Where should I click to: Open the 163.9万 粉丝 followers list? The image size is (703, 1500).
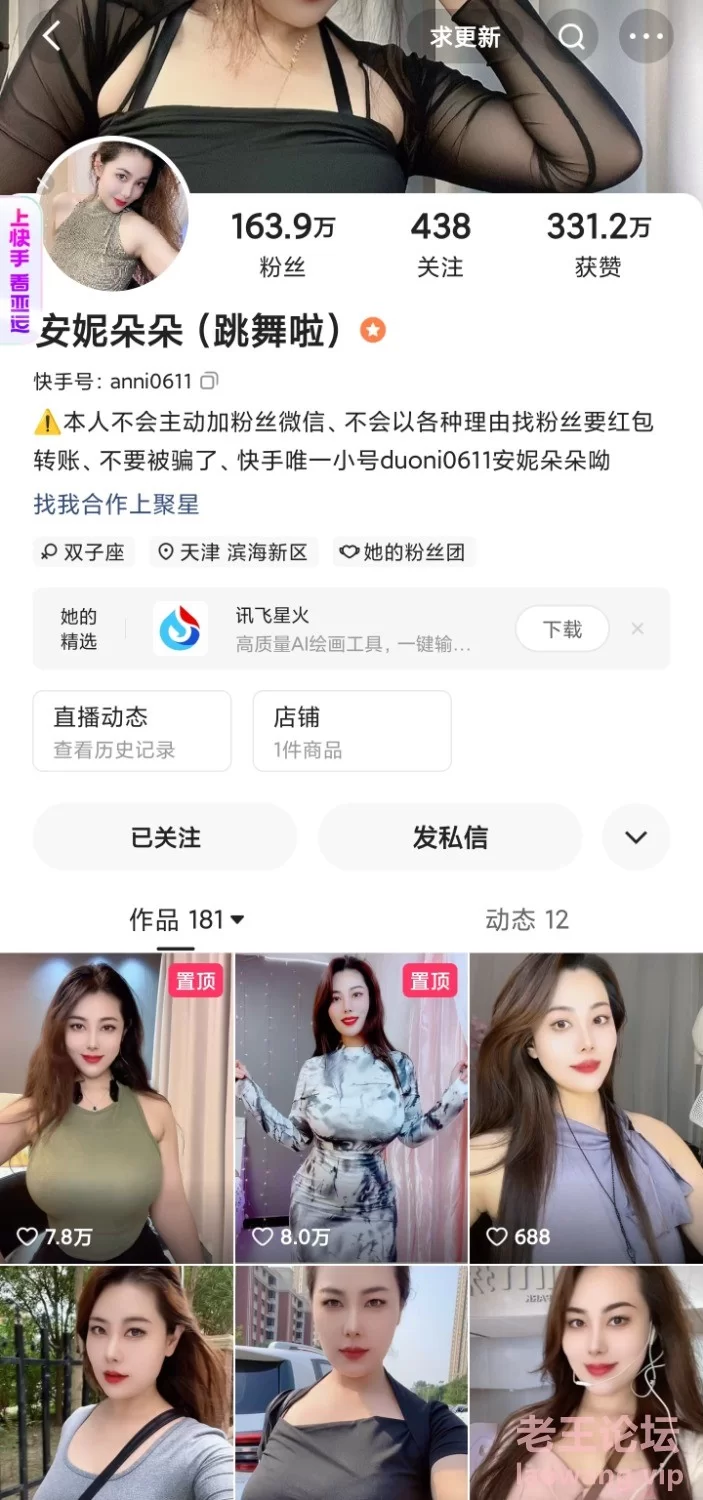[x=282, y=243]
